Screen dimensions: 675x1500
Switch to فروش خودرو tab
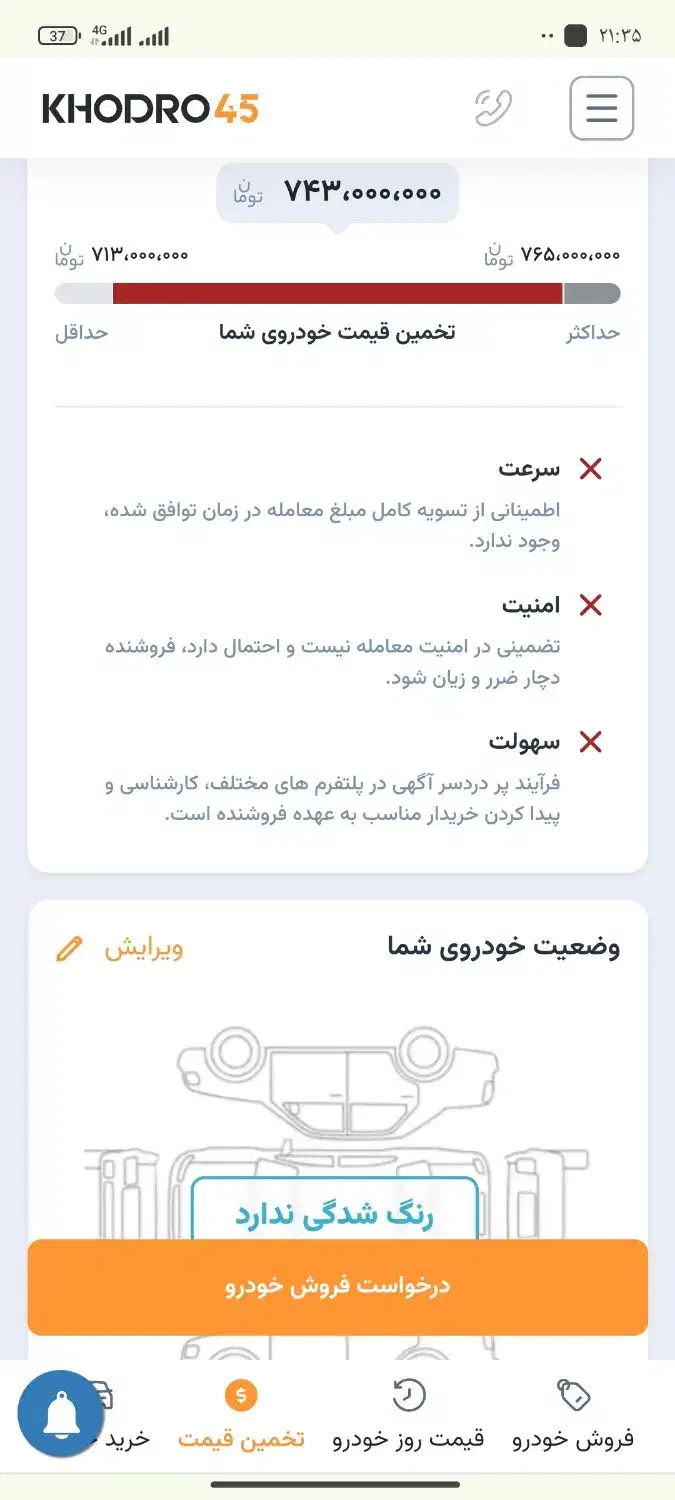click(573, 1414)
